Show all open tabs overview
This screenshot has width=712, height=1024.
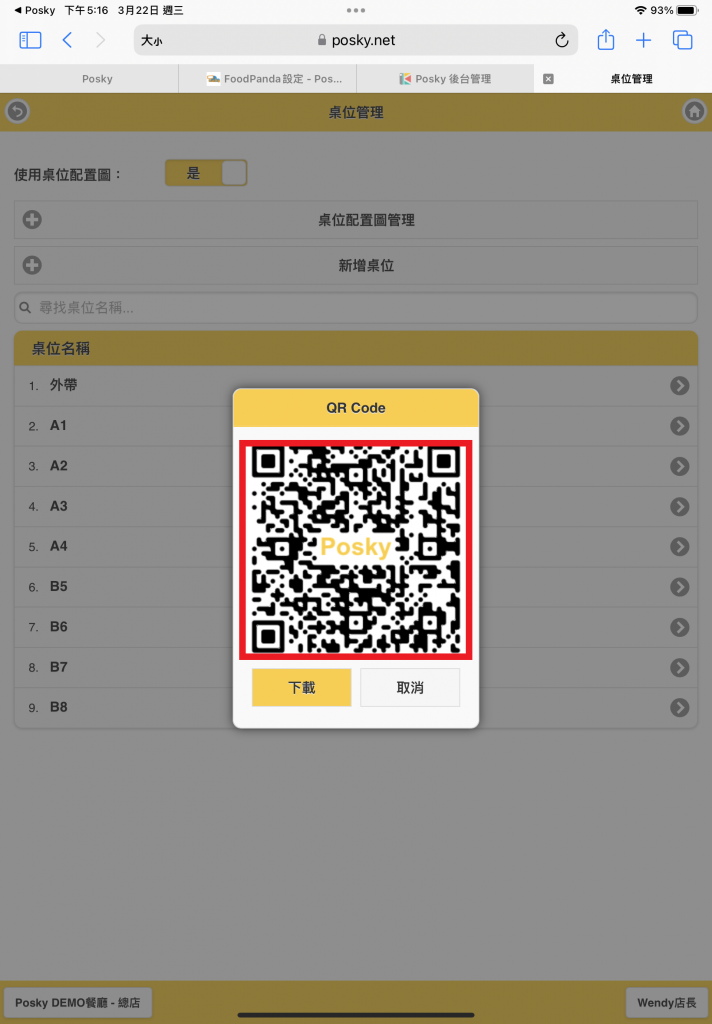683,40
